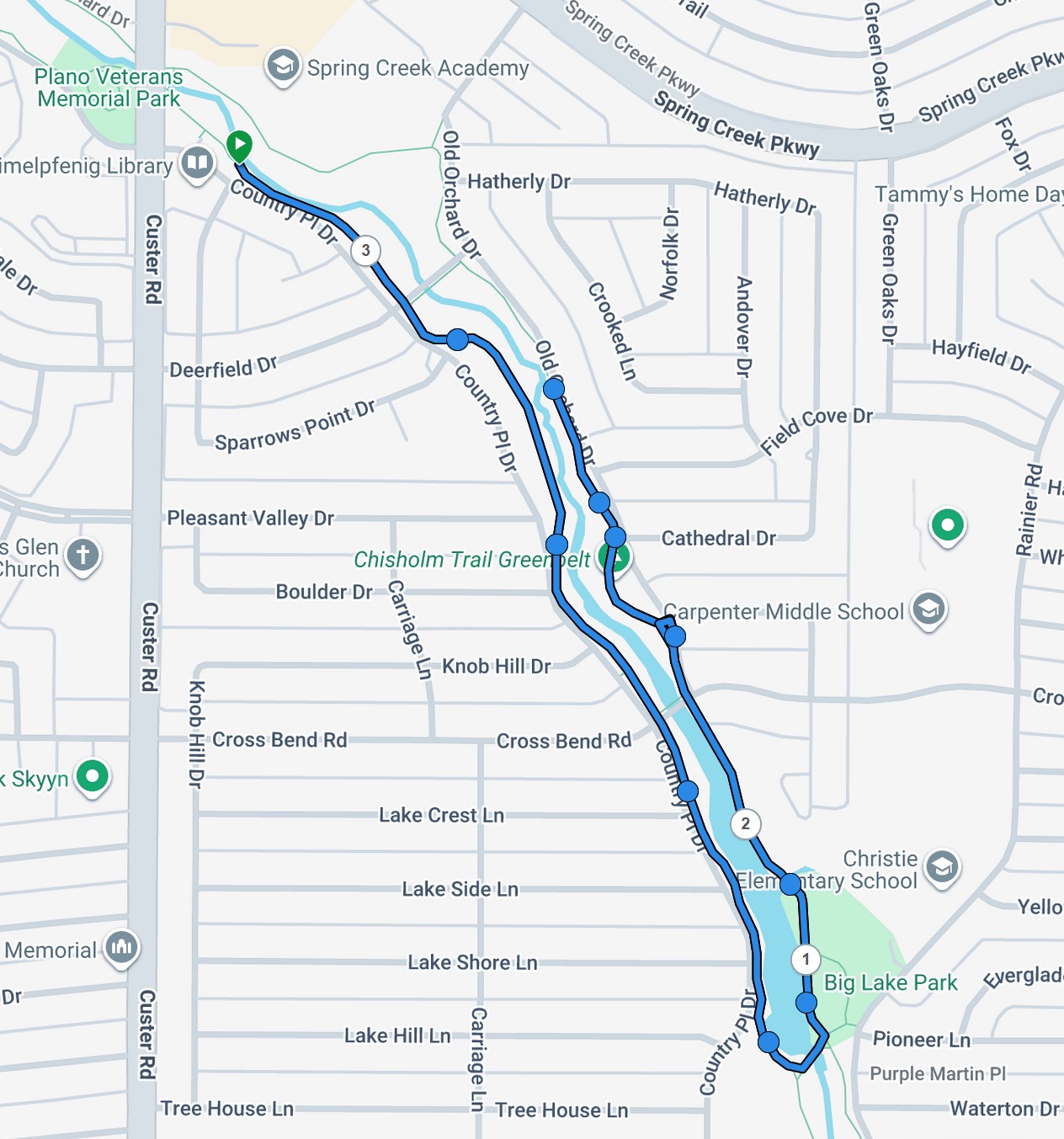Open the Christie Elementary School pin
Viewport: 1064px width, 1139px height.
(942, 865)
